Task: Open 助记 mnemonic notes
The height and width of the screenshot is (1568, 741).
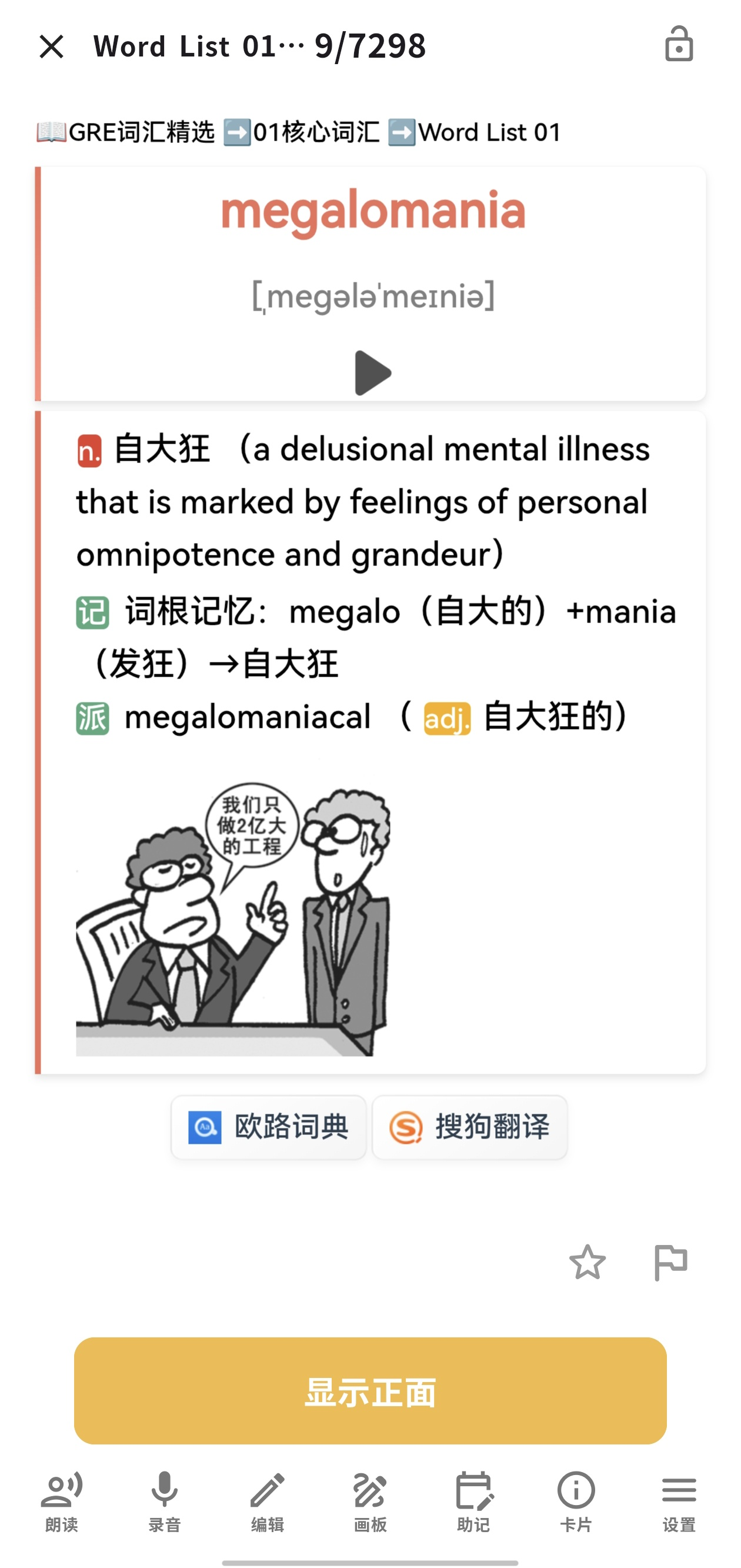Action: [x=473, y=1501]
